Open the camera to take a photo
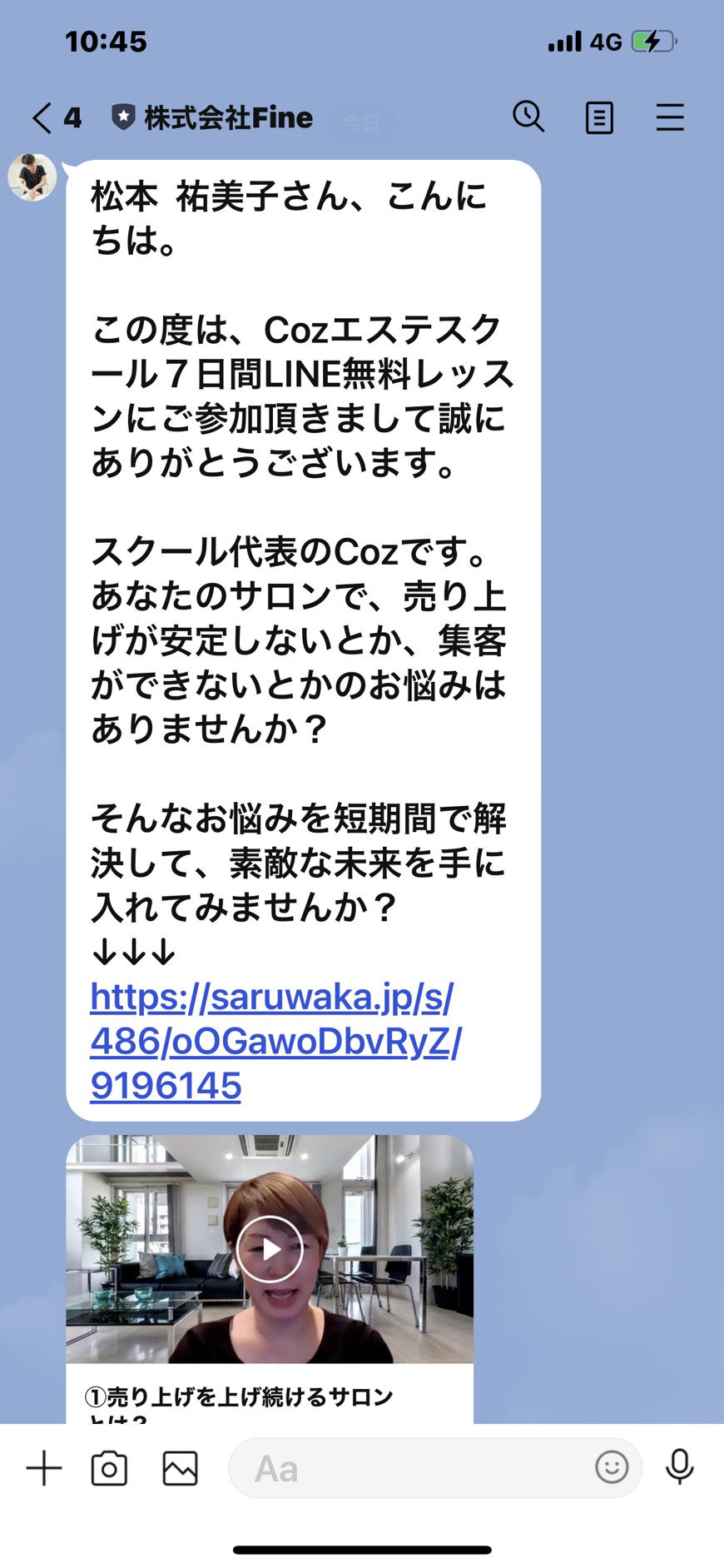Image resolution: width=724 pixels, height=1568 pixels. pos(109,1468)
